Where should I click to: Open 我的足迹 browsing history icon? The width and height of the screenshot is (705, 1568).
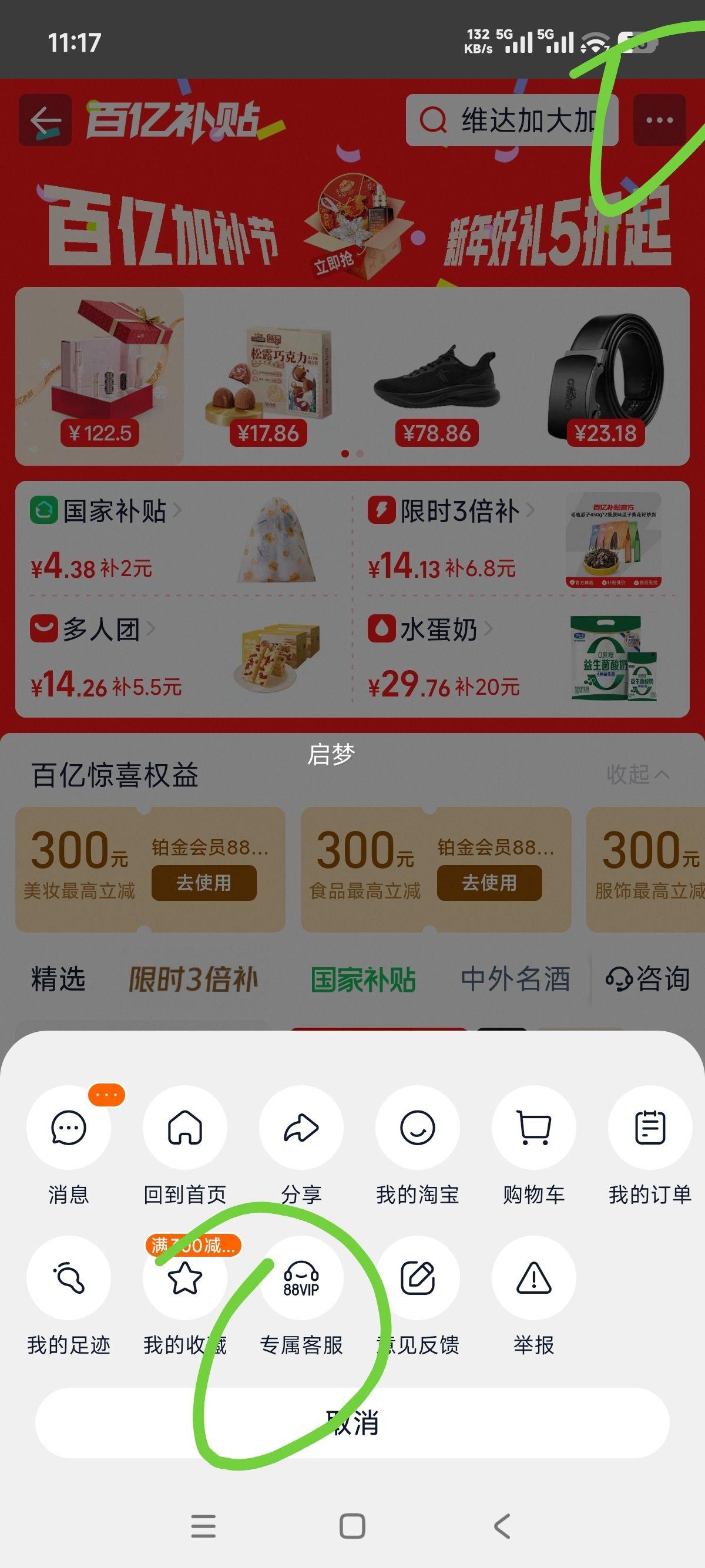(x=69, y=1278)
